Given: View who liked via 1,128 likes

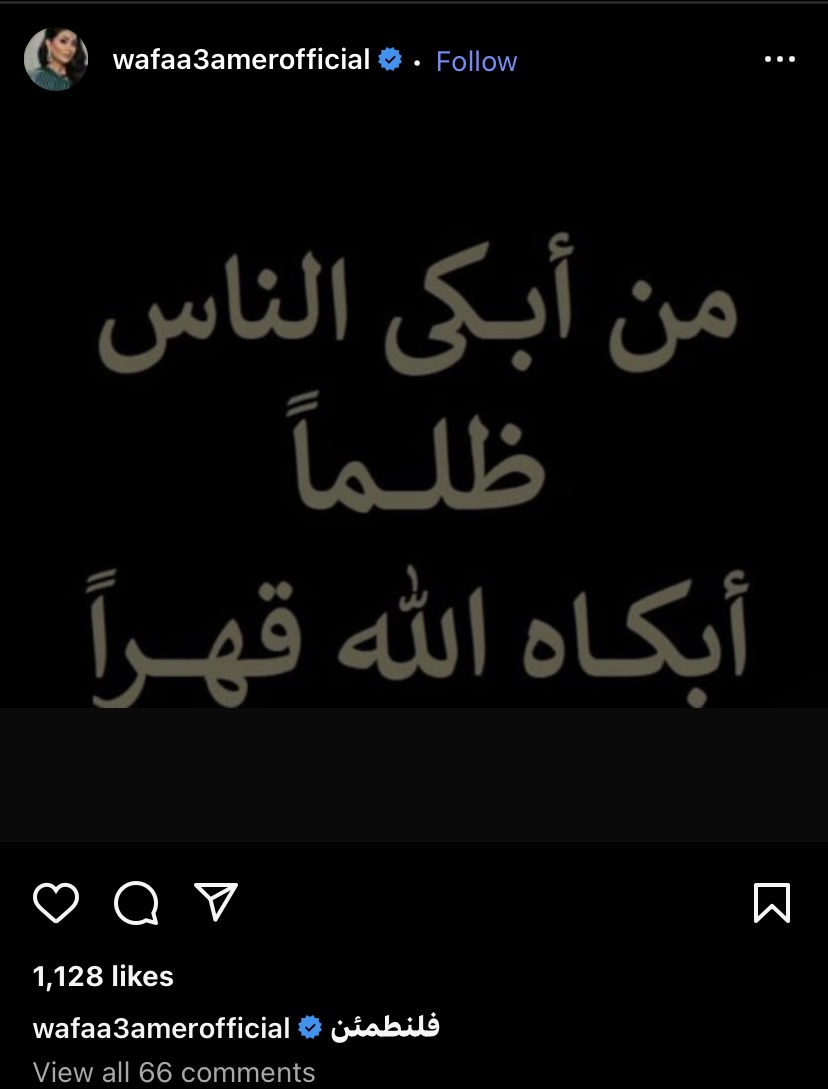Looking at the screenshot, I should pyautogui.click(x=103, y=976).
